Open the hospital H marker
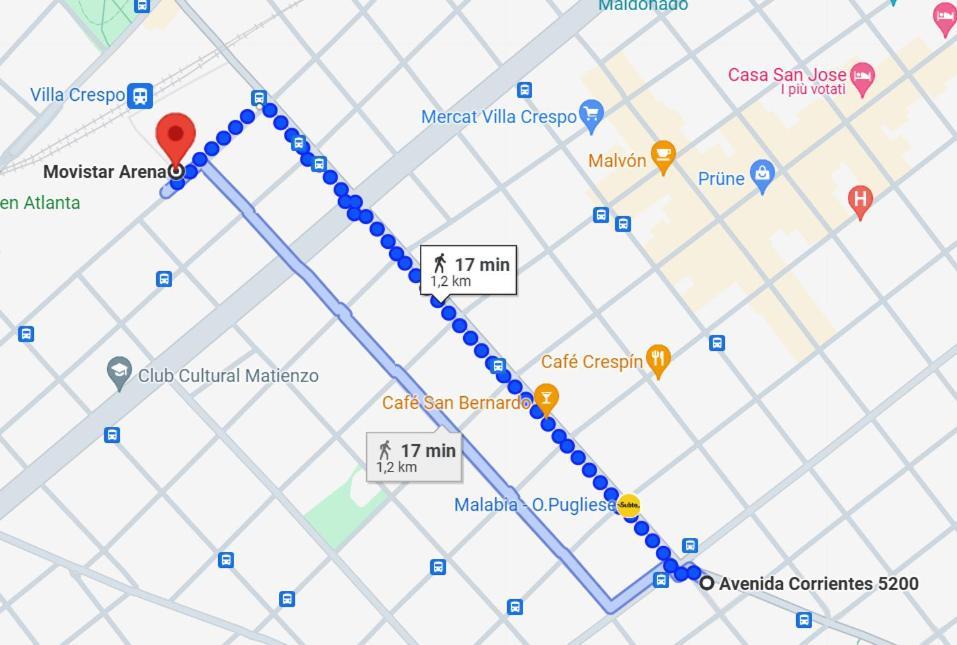This screenshot has height=645, width=957. click(859, 200)
